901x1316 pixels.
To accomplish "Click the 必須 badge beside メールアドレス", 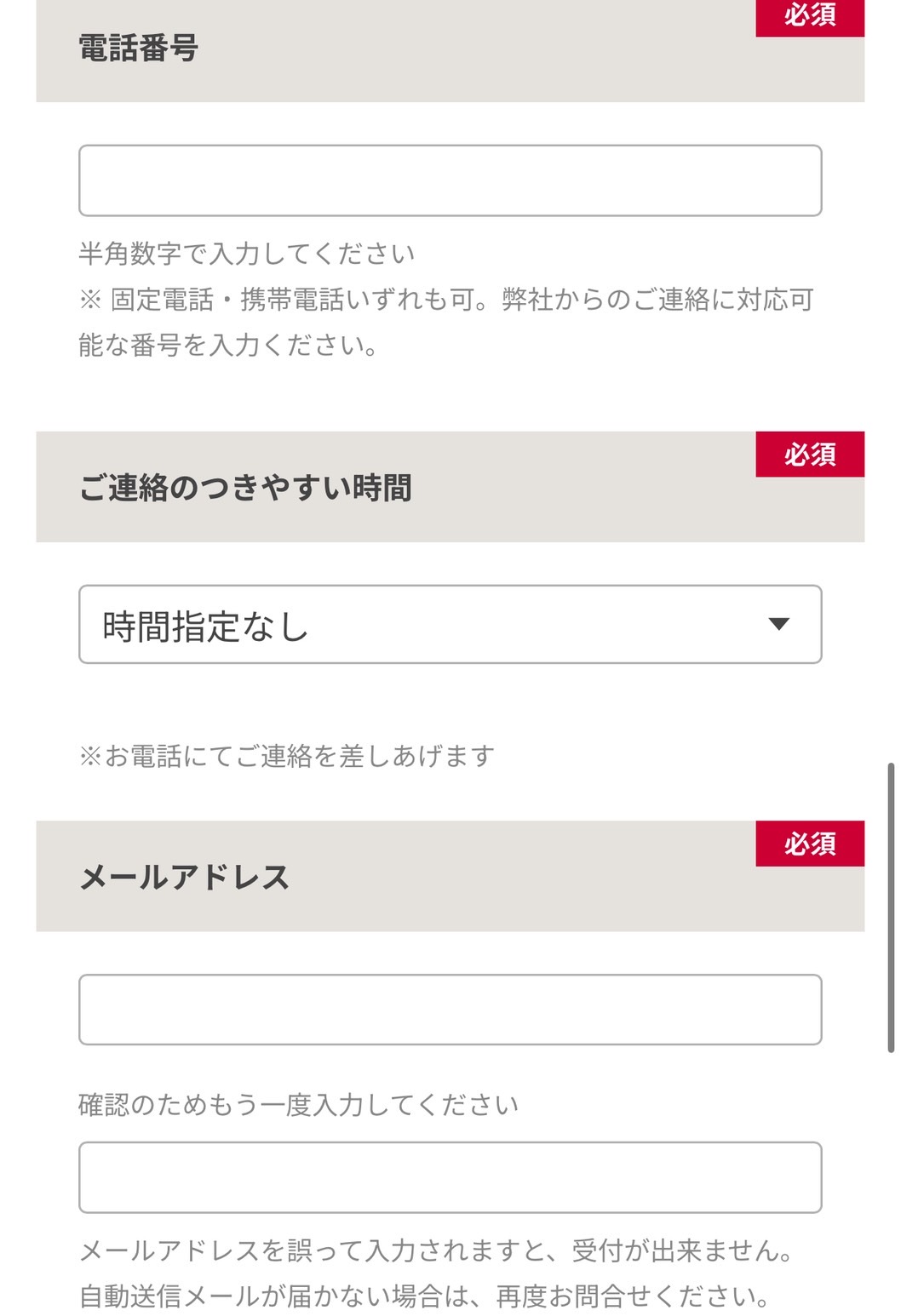I will 811,844.
